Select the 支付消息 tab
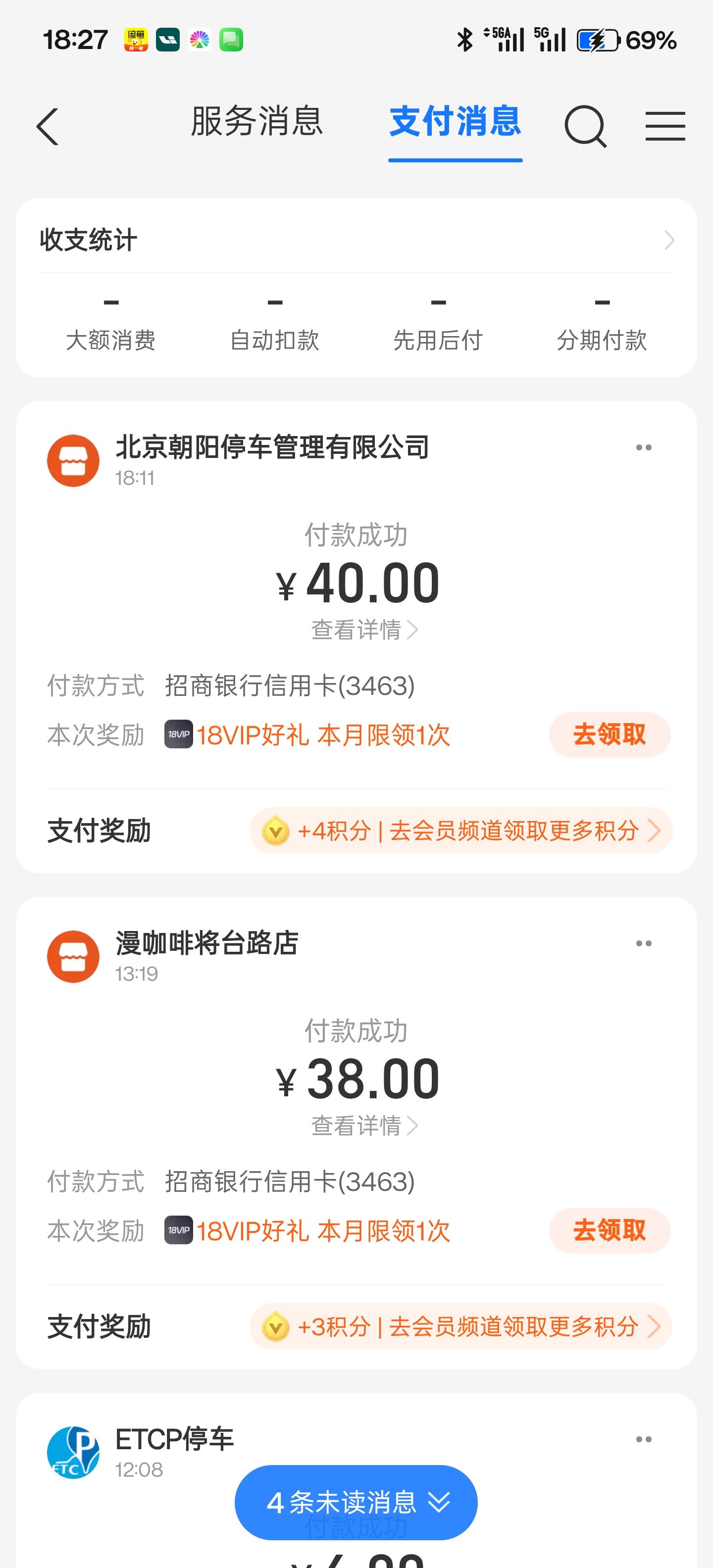 (x=455, y=122)
